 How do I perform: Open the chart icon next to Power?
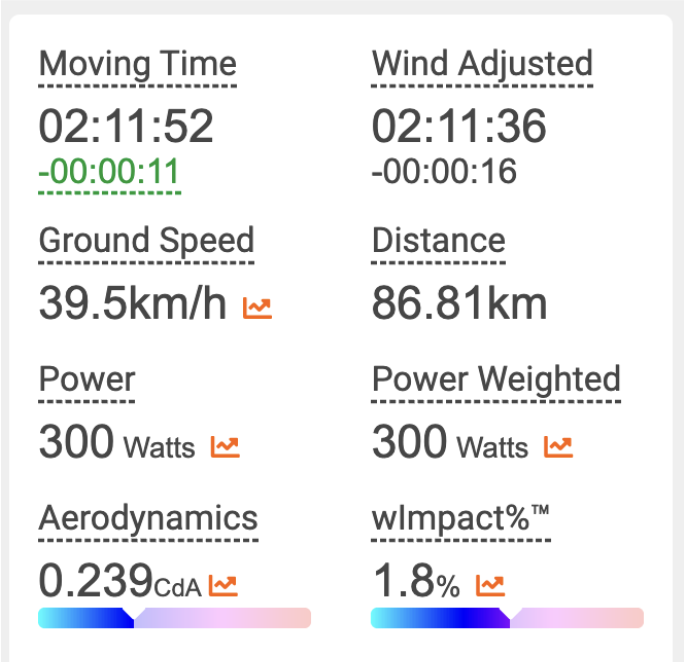pyautogui.click(x=225, y=447)
